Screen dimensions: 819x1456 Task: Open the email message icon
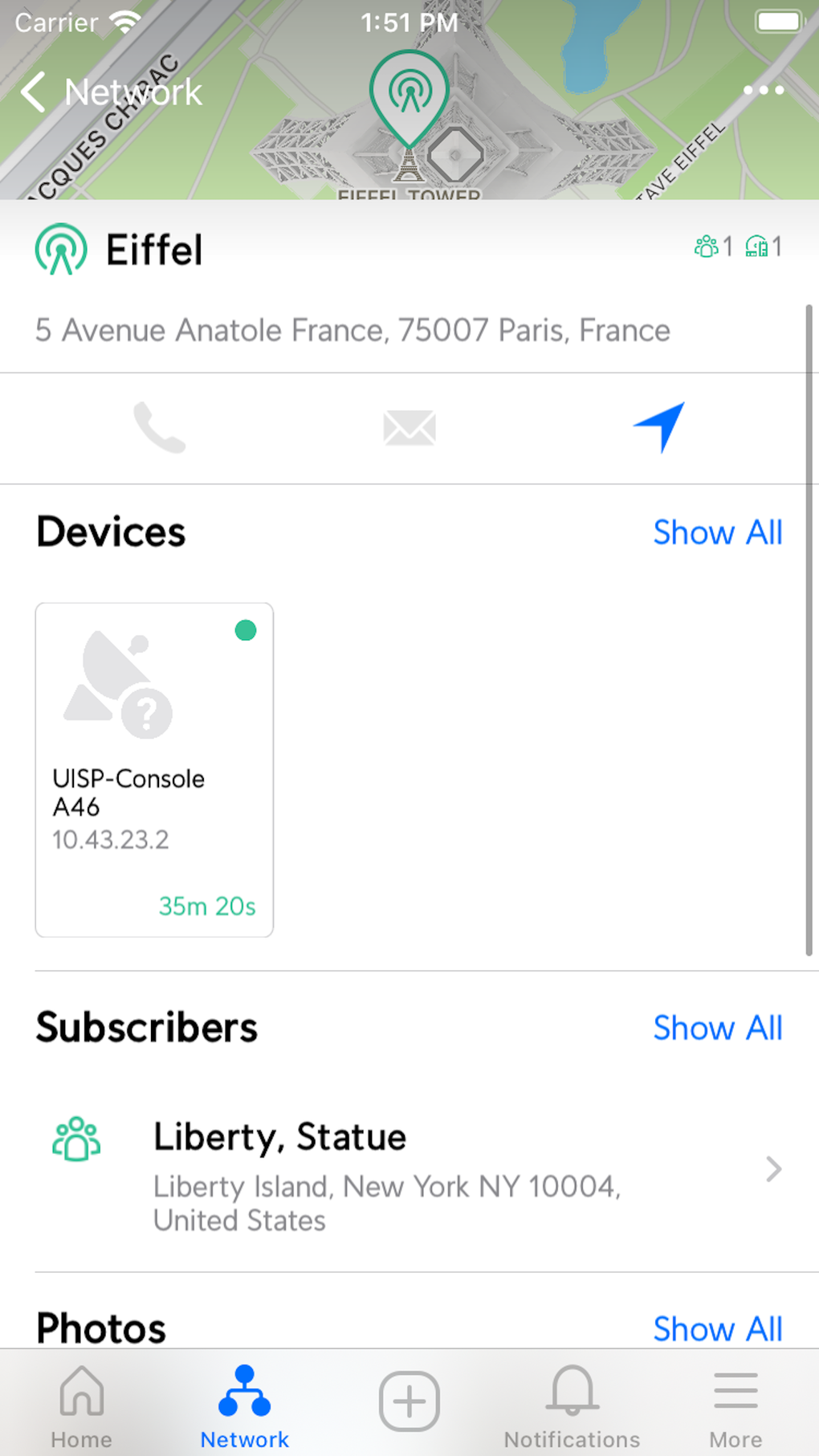coord(409,426)
